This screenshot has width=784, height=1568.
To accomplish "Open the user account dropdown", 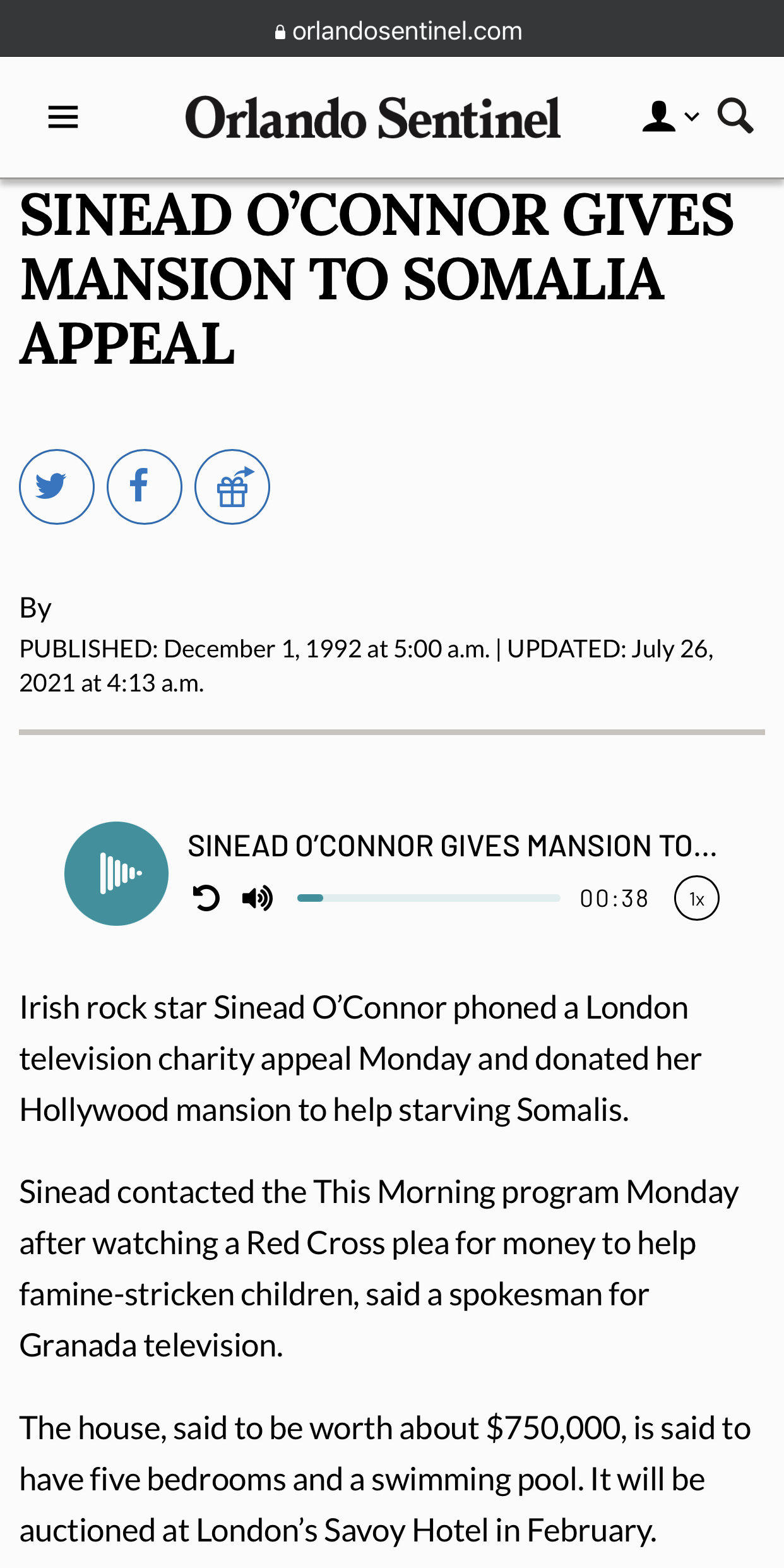I will [670, 117].
